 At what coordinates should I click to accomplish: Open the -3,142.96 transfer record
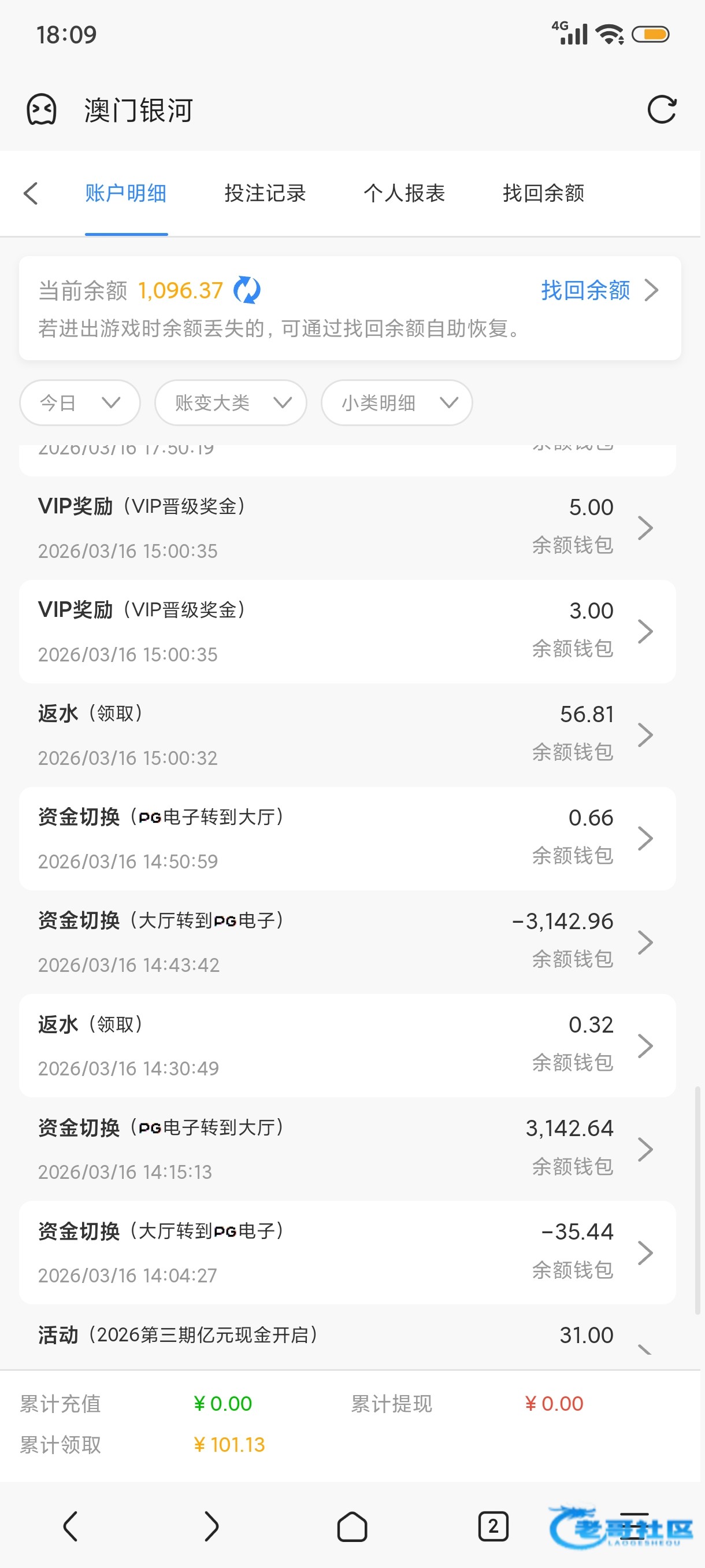click(347, 942)
